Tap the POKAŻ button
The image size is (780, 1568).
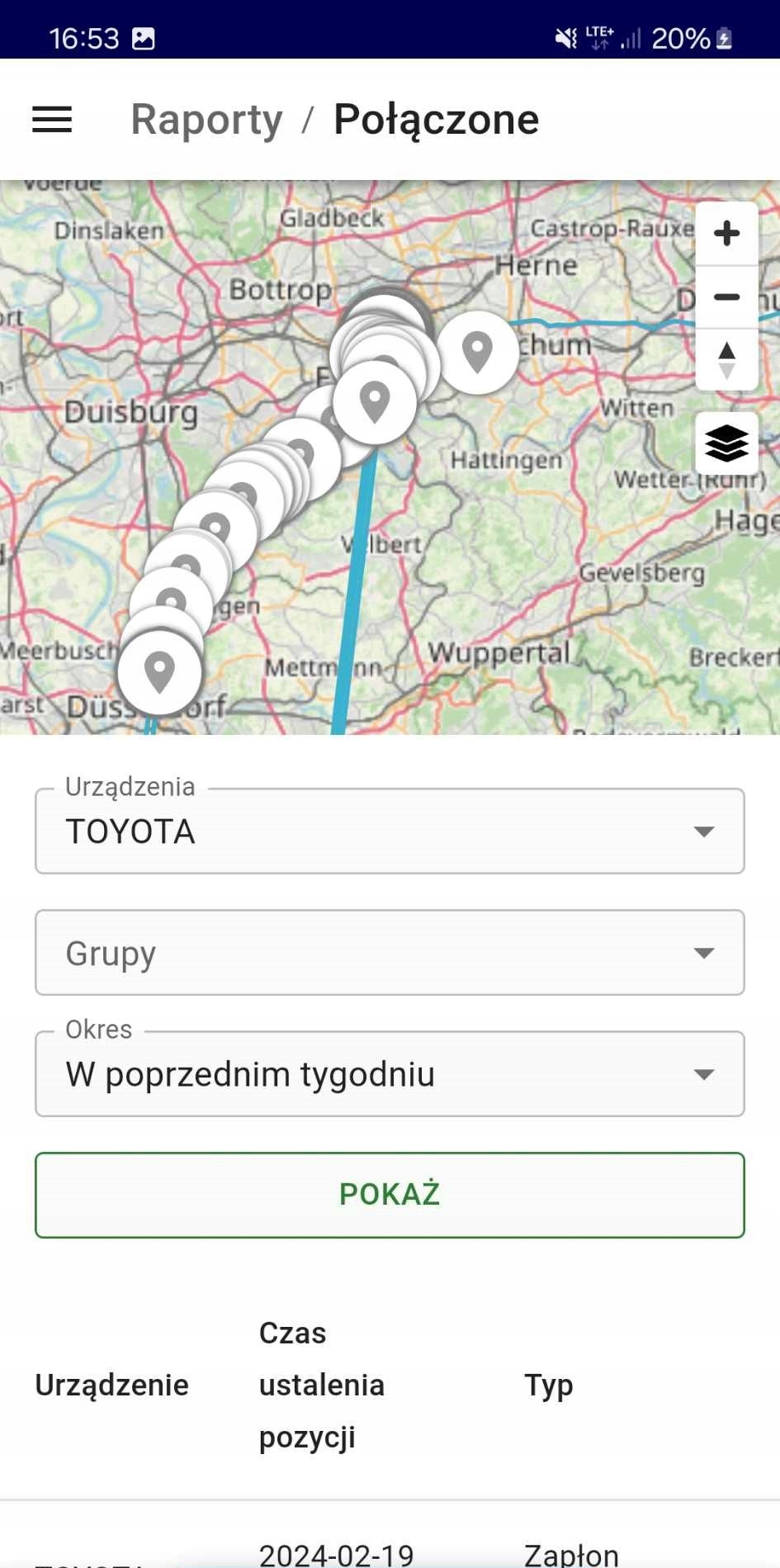click(x=390, y=1195)
